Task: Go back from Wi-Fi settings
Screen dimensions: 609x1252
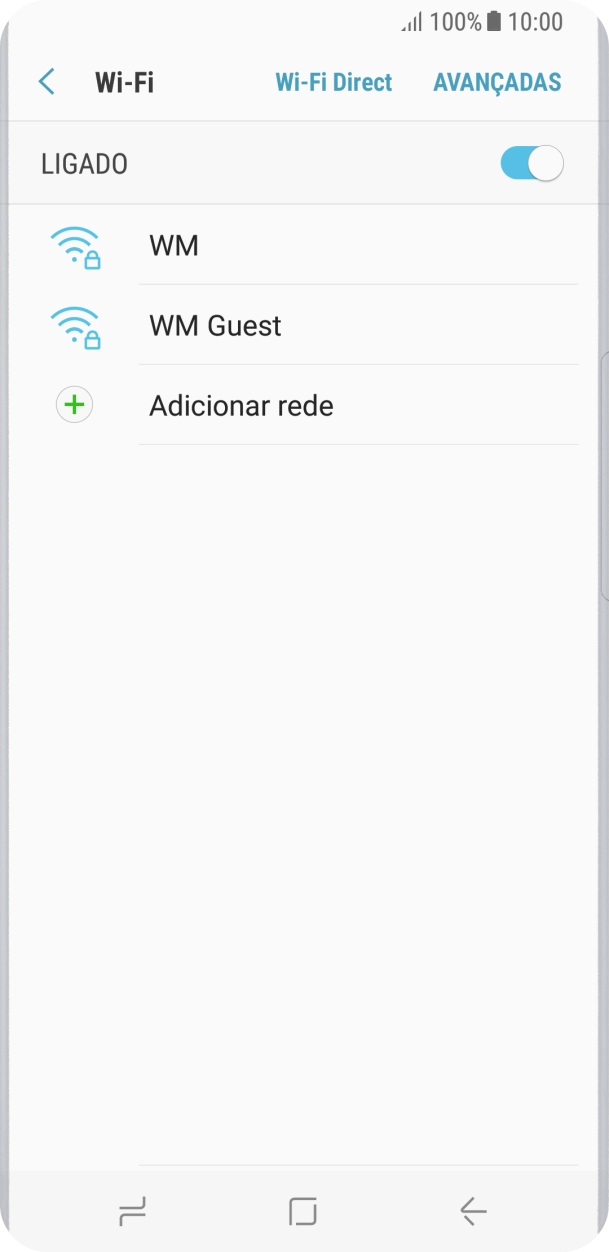Action: coord(46,82)
